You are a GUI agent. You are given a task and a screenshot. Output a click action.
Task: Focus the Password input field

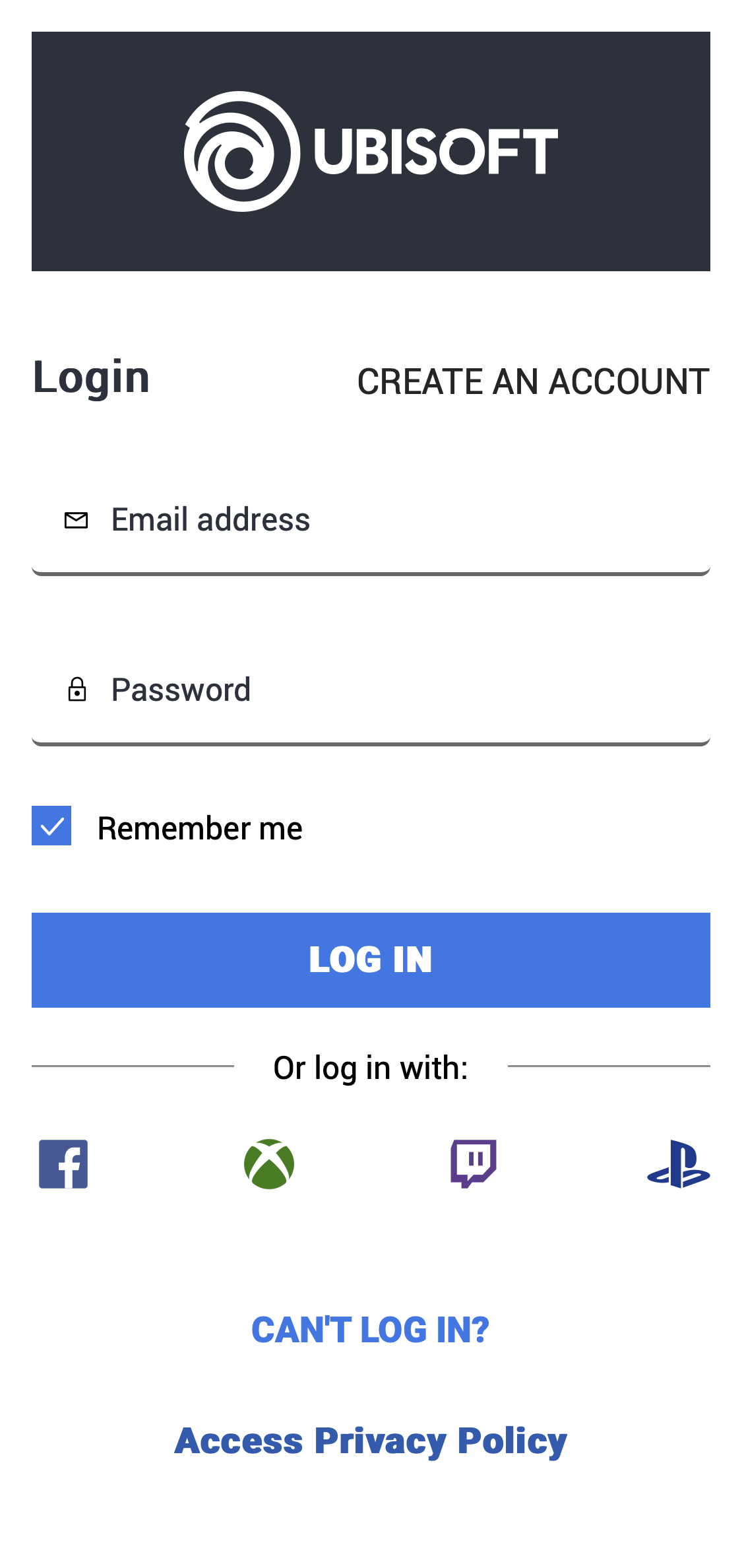coord(369,690)
